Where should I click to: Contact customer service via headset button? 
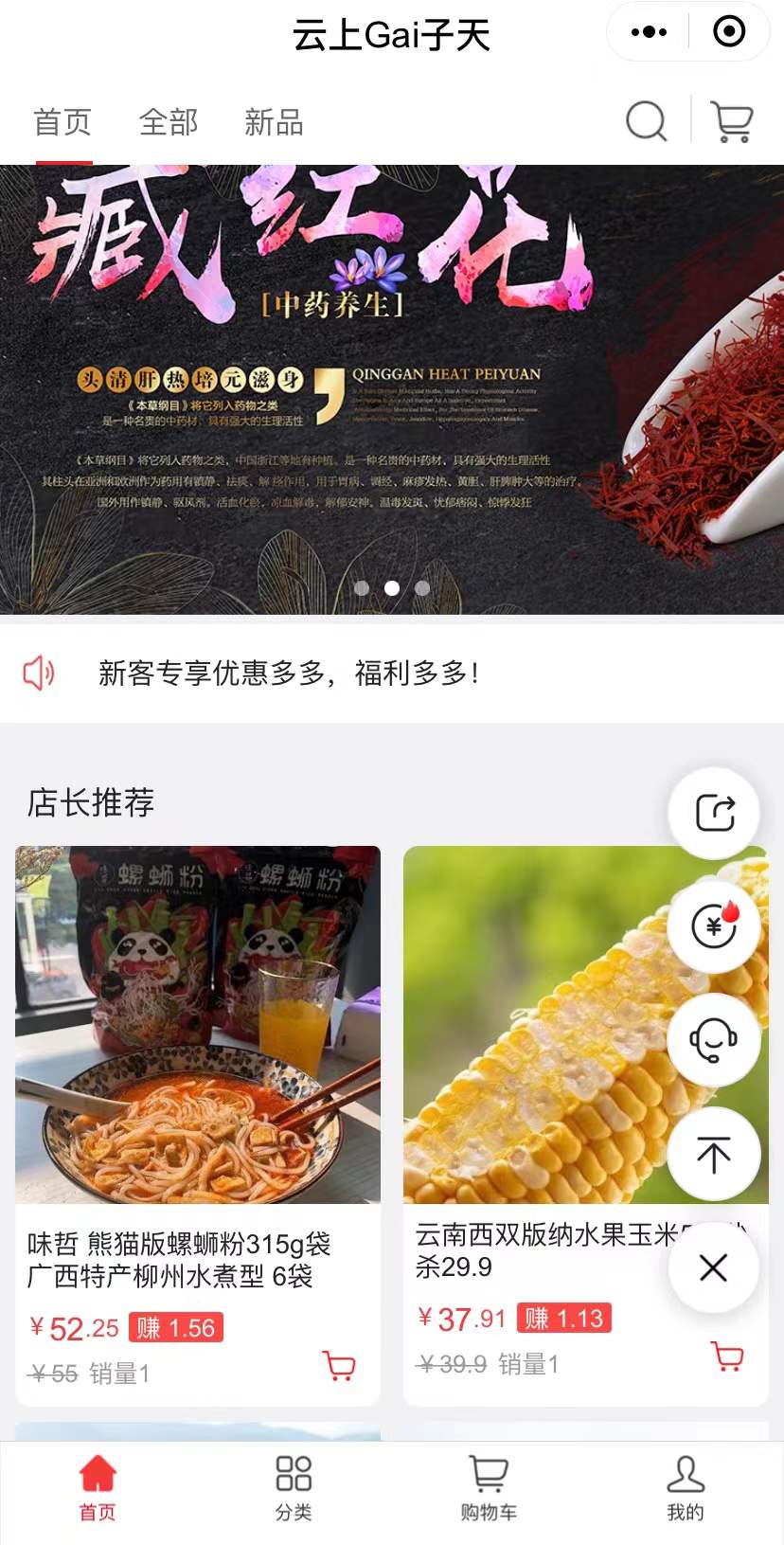(x=714, y=1040)
